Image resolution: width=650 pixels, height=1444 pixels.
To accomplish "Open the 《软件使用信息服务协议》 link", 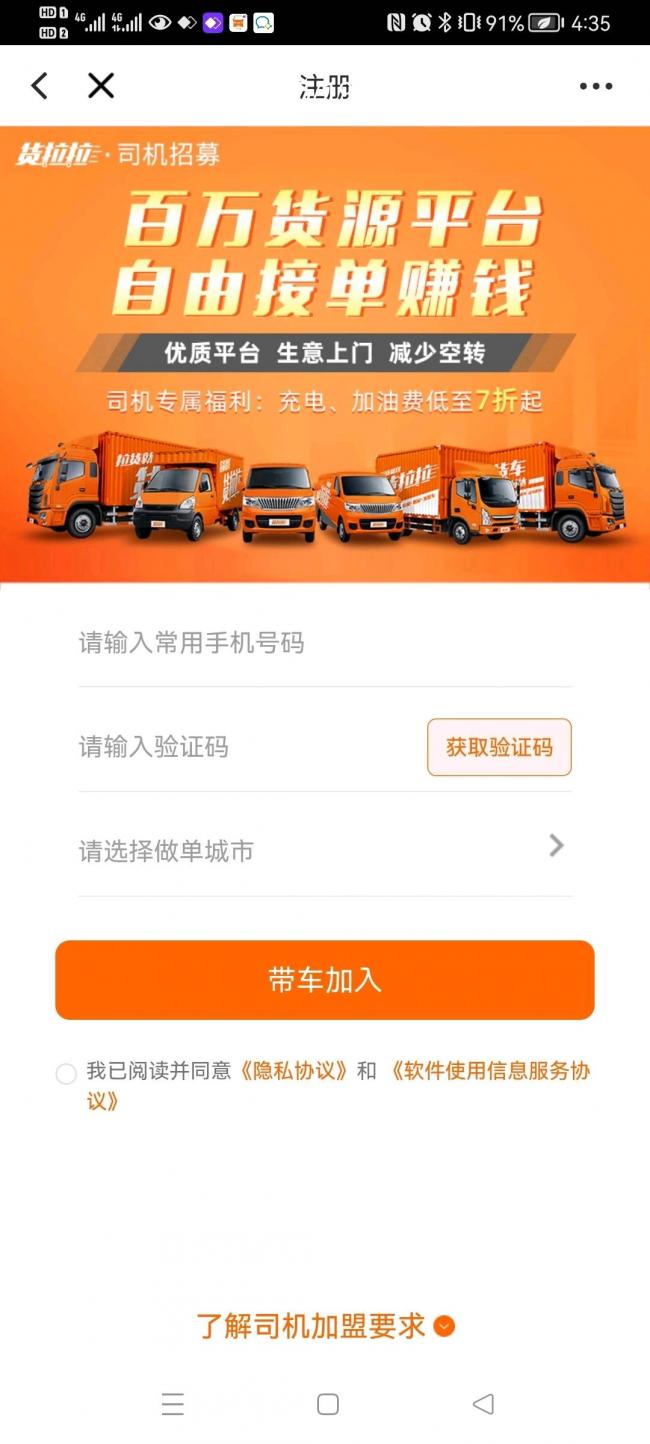I will (338, 1086).
